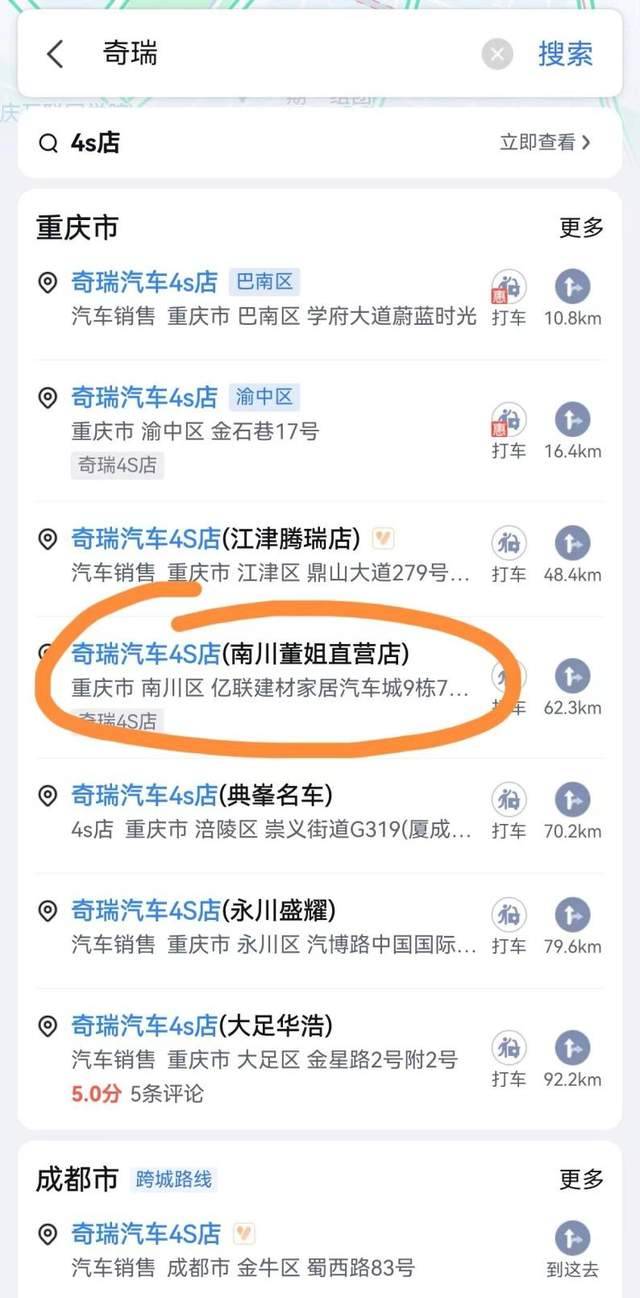Viewport: 640px width, 1298px height.
Task: Edit the 奇瑞 search field
Action: coord(280,54)
